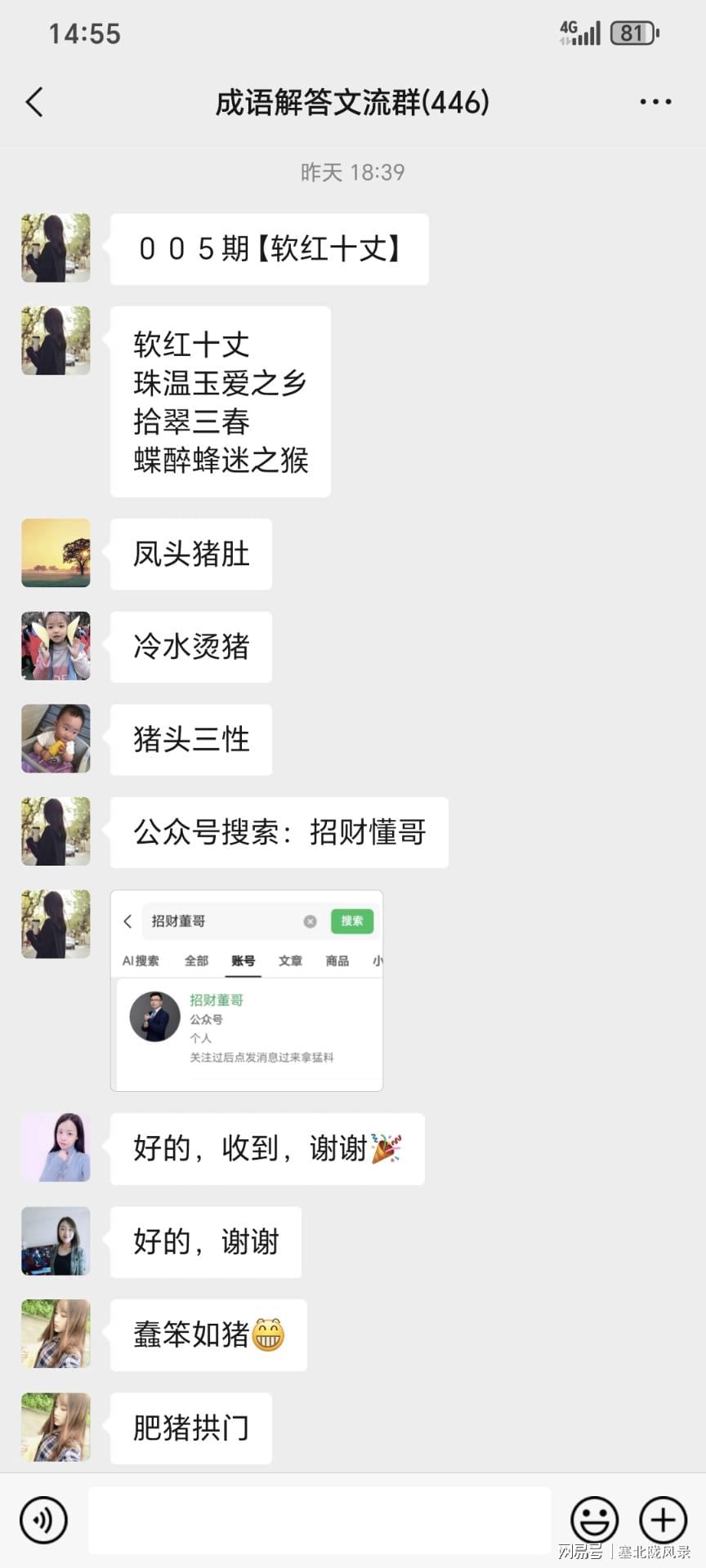Open the shared 招财董哥 search screenshot

(247, 991)
